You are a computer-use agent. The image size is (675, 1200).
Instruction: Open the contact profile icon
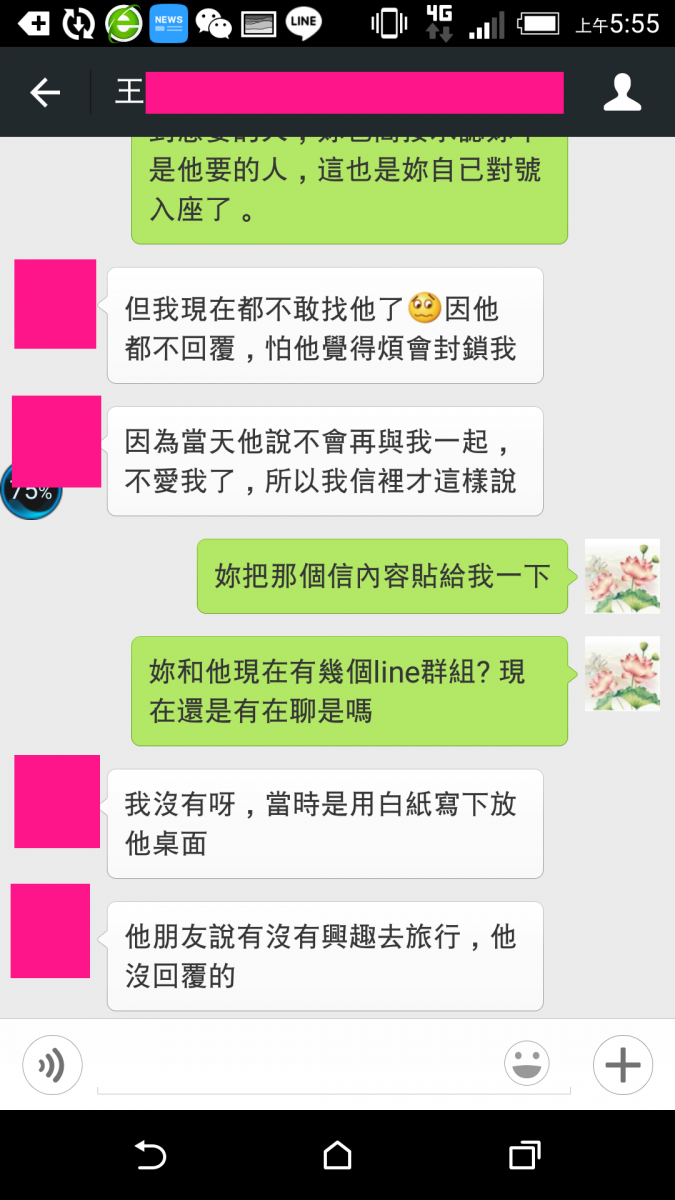pos(622,93)
